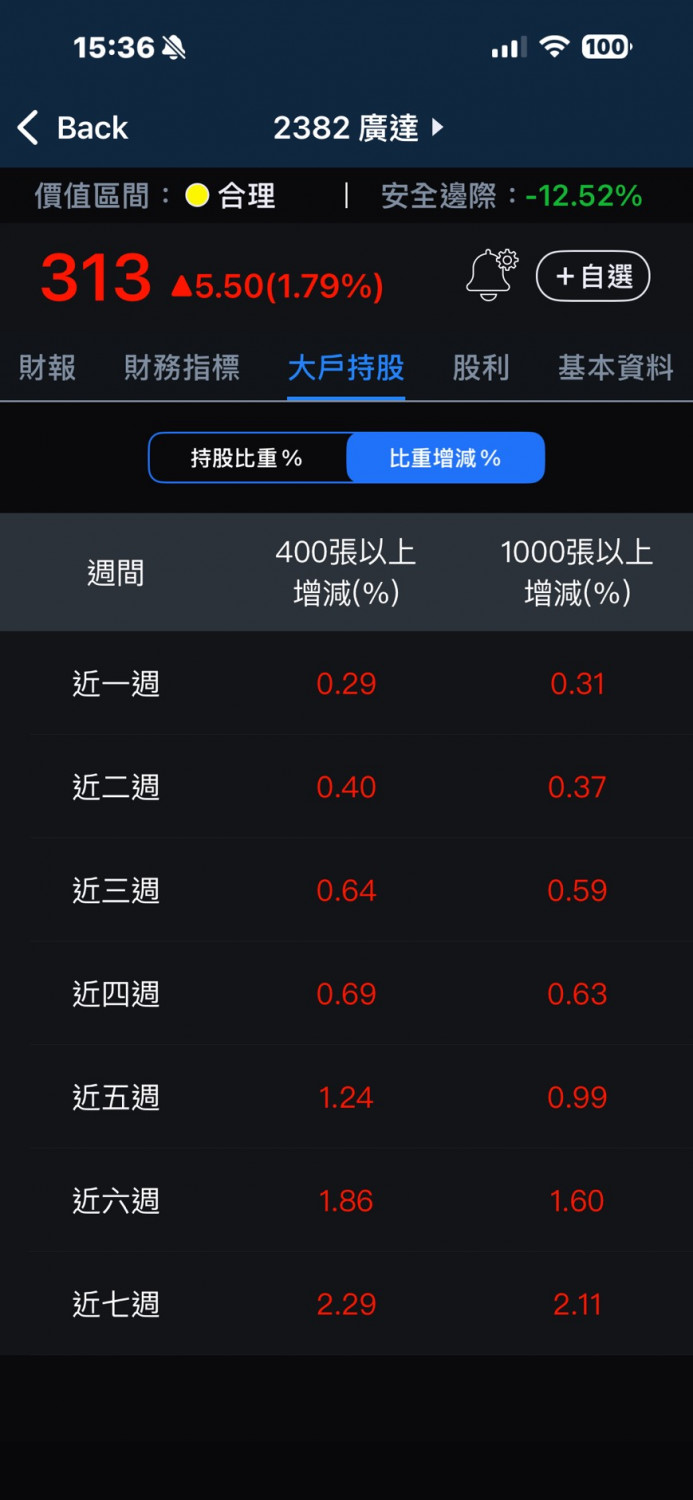Switch to the 財務指標 tab

[x=182, y=368]
